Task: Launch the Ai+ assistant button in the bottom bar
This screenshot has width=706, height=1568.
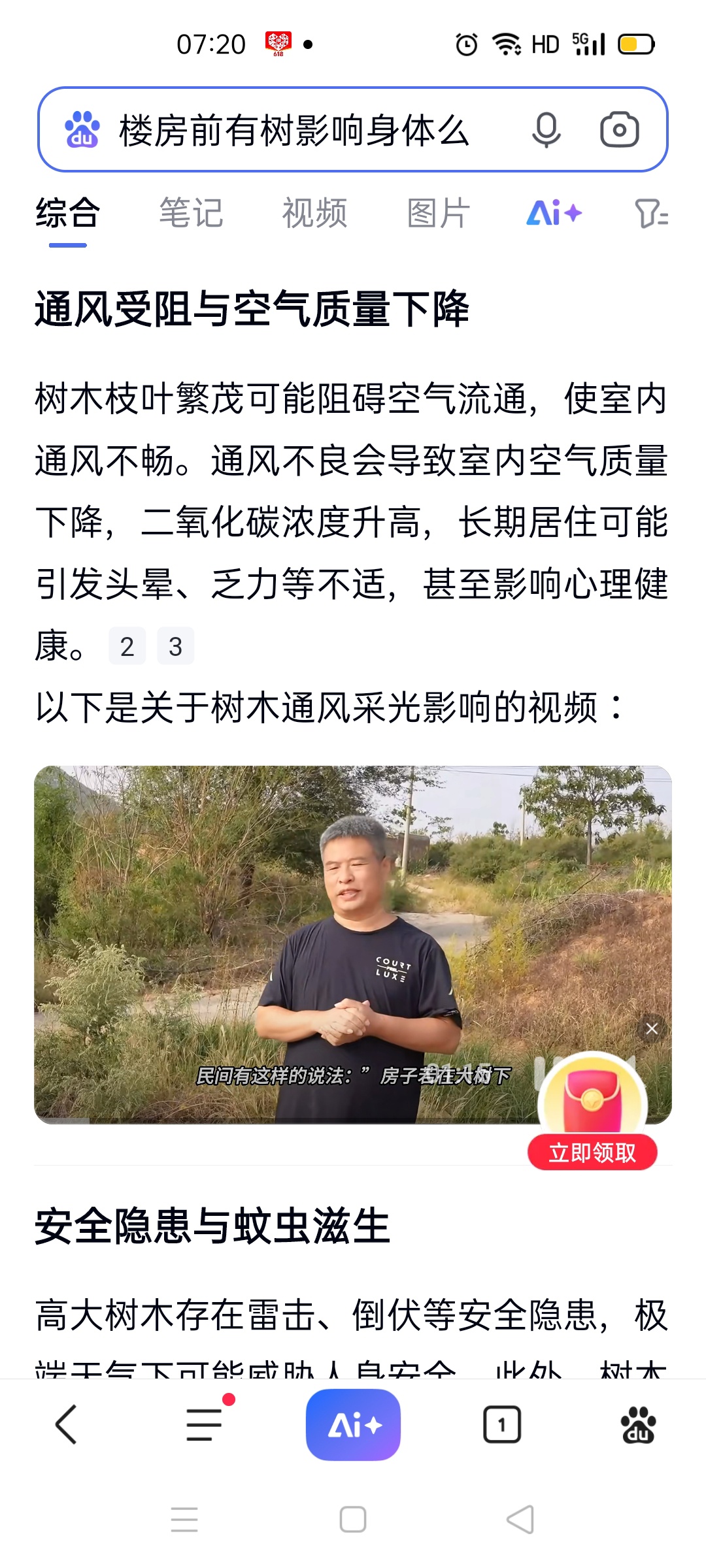Action: (x=353, y=1424)
